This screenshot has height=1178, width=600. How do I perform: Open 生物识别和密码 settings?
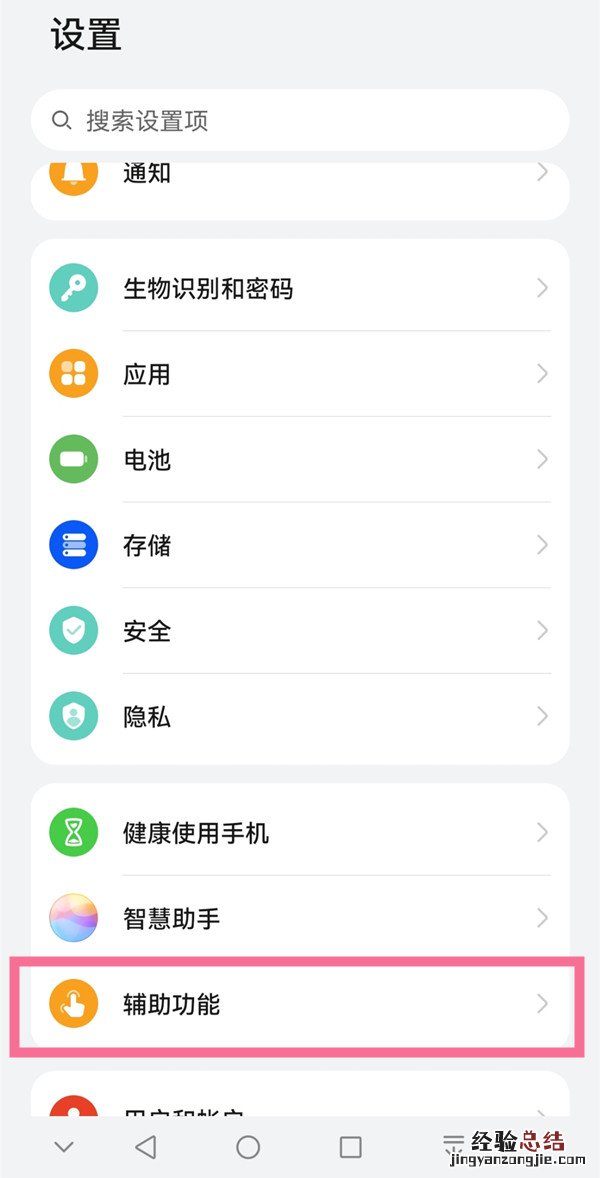(x=300, y=289)
